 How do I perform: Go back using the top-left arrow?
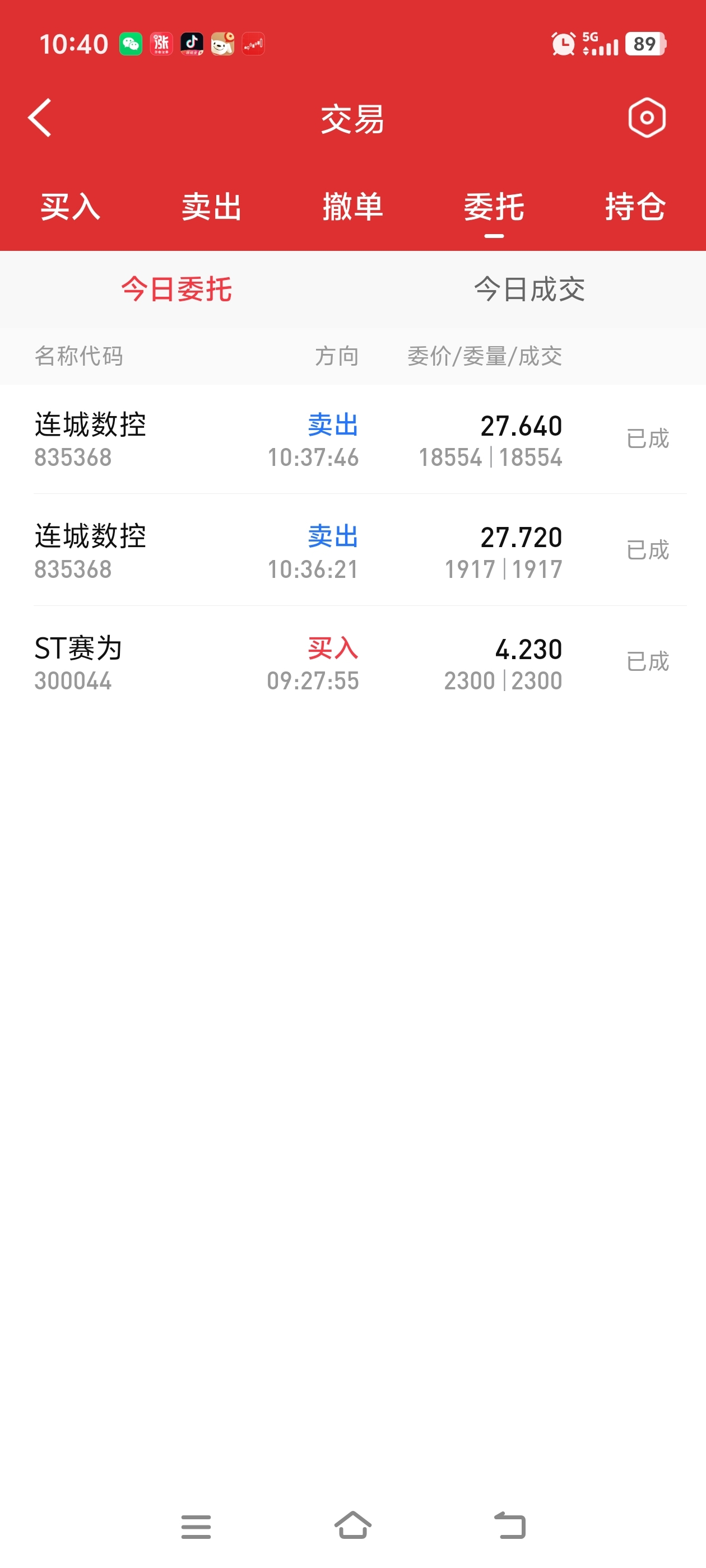click(40, 118)
